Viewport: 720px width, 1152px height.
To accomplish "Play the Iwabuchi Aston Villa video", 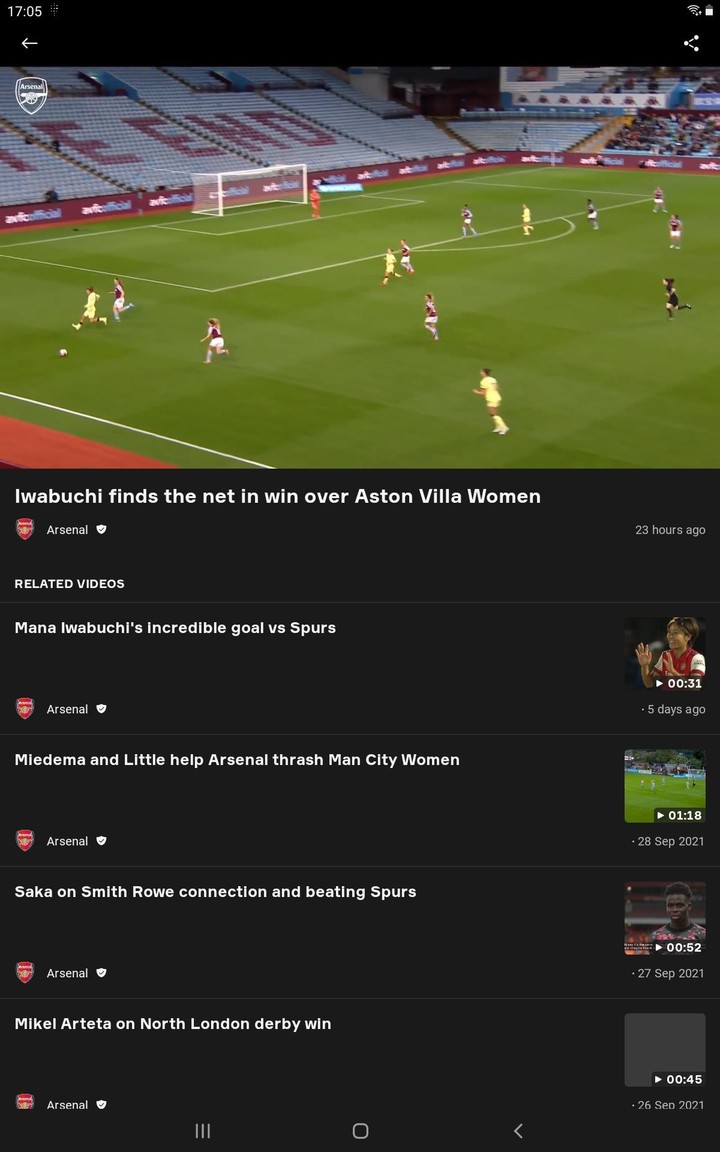I will [360, 267].
